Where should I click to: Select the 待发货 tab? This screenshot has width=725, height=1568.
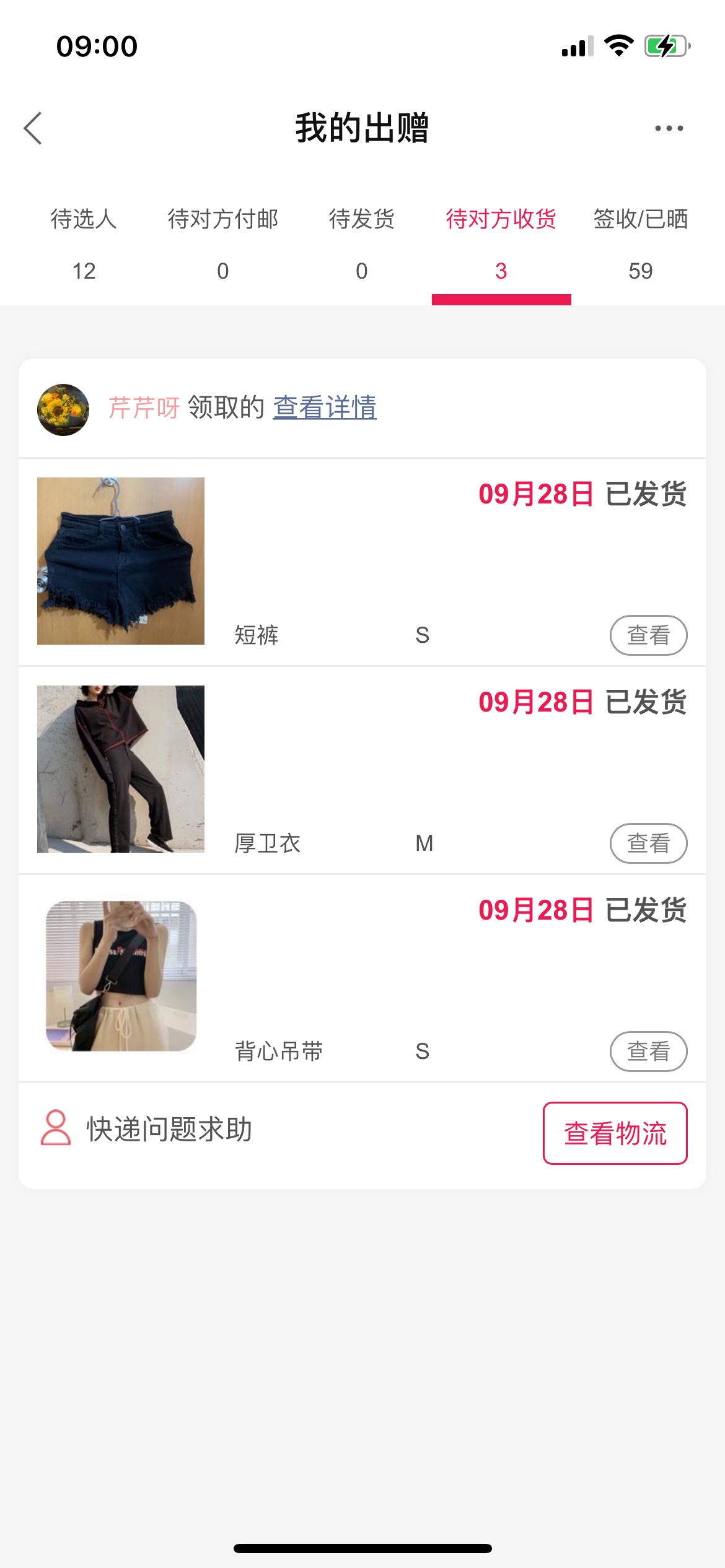coord(362,243)
